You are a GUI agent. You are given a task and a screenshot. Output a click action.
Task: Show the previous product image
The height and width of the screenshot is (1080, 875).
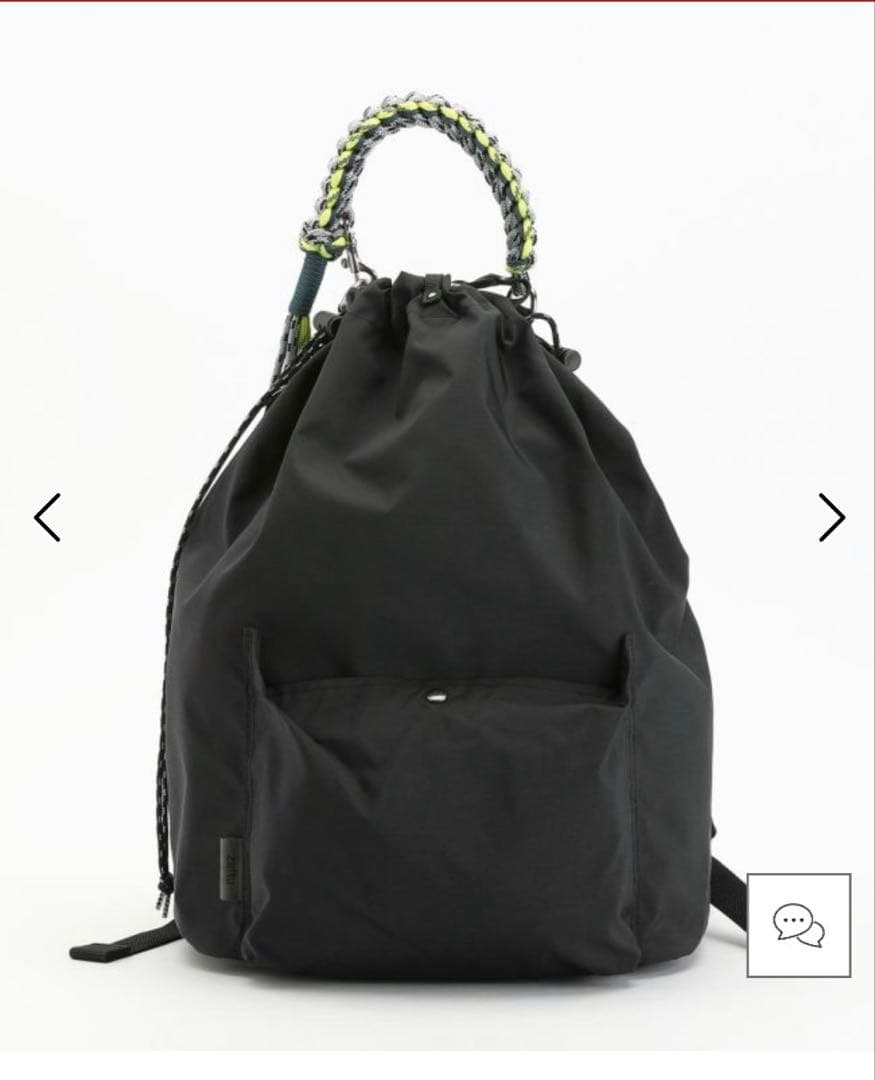pos(47,517)
